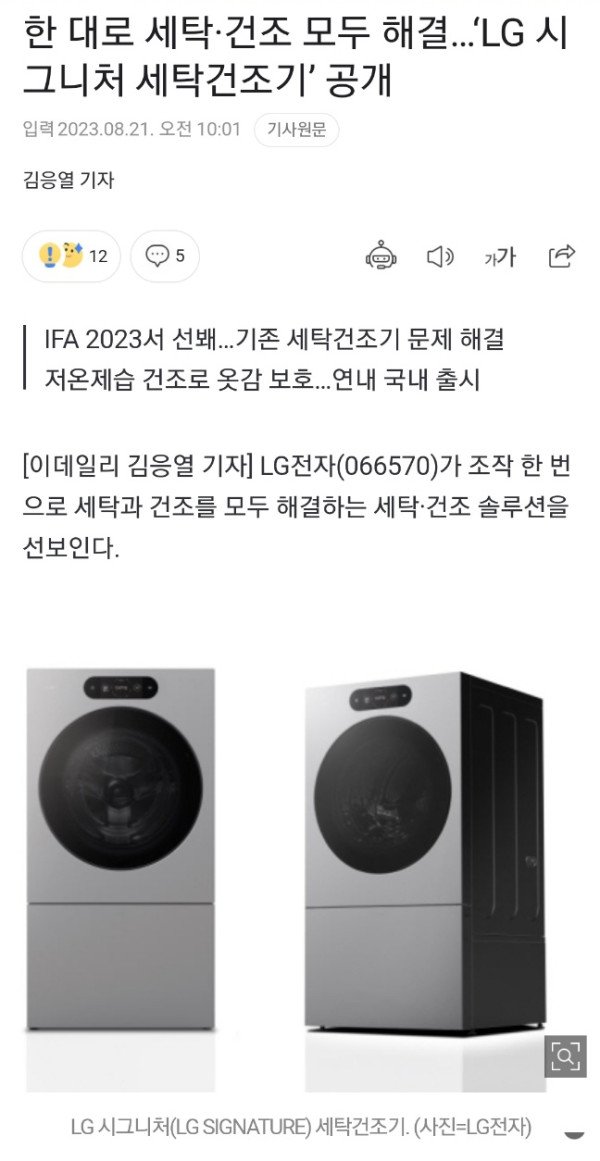Listen to the article read aloud

pos(440,256)
